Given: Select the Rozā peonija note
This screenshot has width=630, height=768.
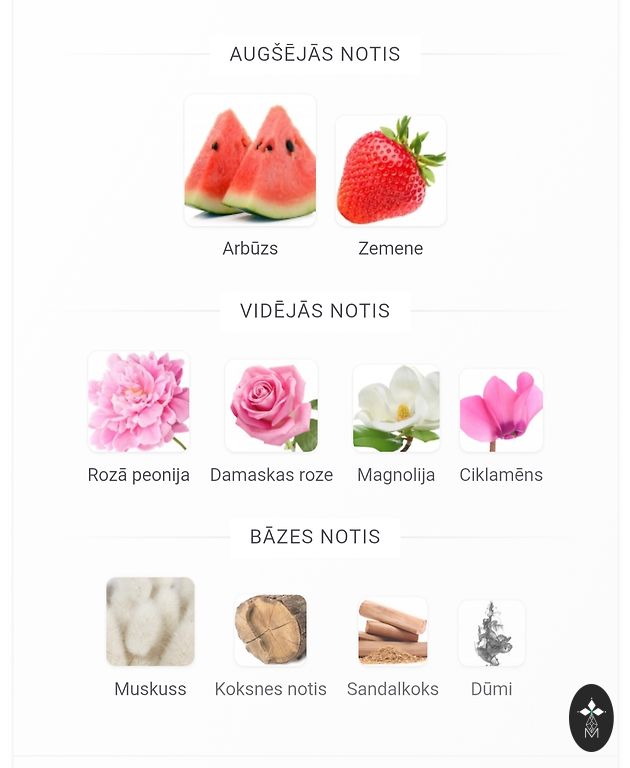Looking at the screenshot, I should point(139,402).
